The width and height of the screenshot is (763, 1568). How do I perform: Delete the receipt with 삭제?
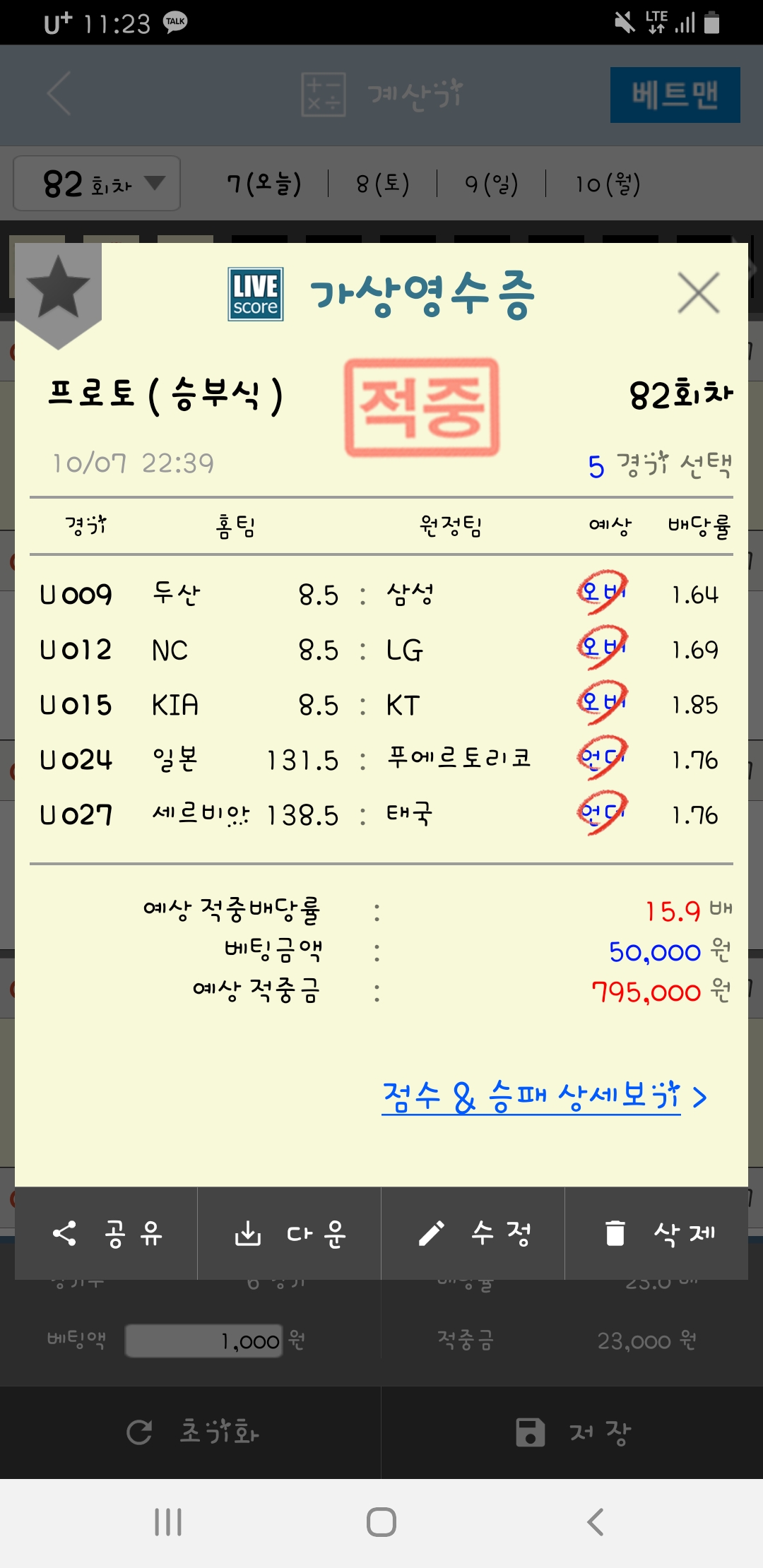click(x=657, y=1234)
